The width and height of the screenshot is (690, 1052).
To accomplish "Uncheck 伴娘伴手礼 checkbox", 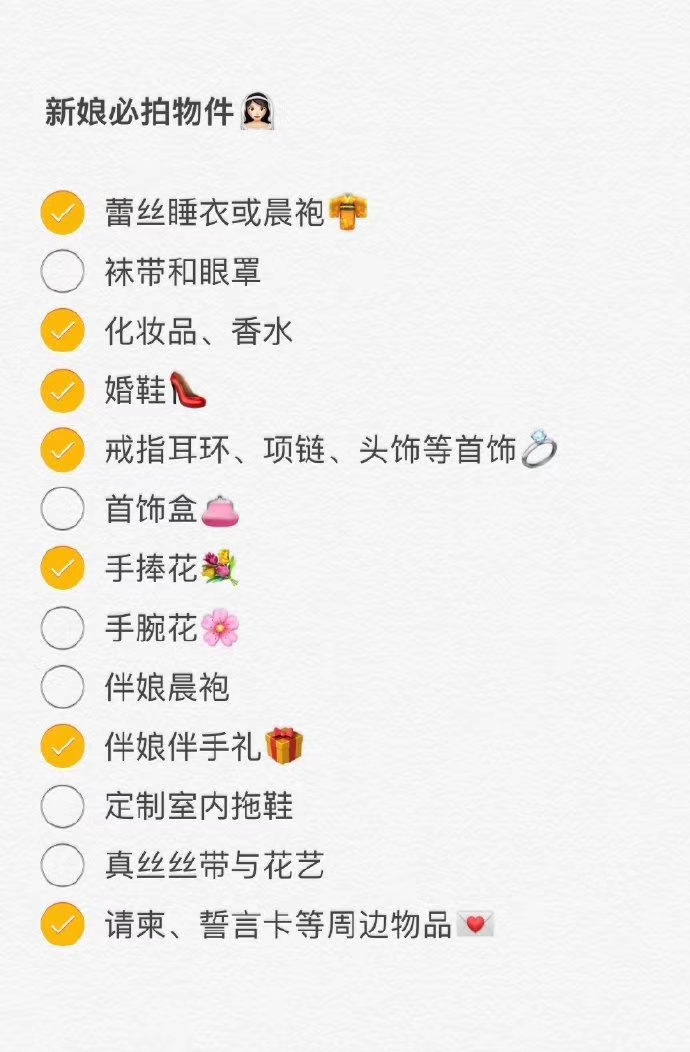I will 62,746.
